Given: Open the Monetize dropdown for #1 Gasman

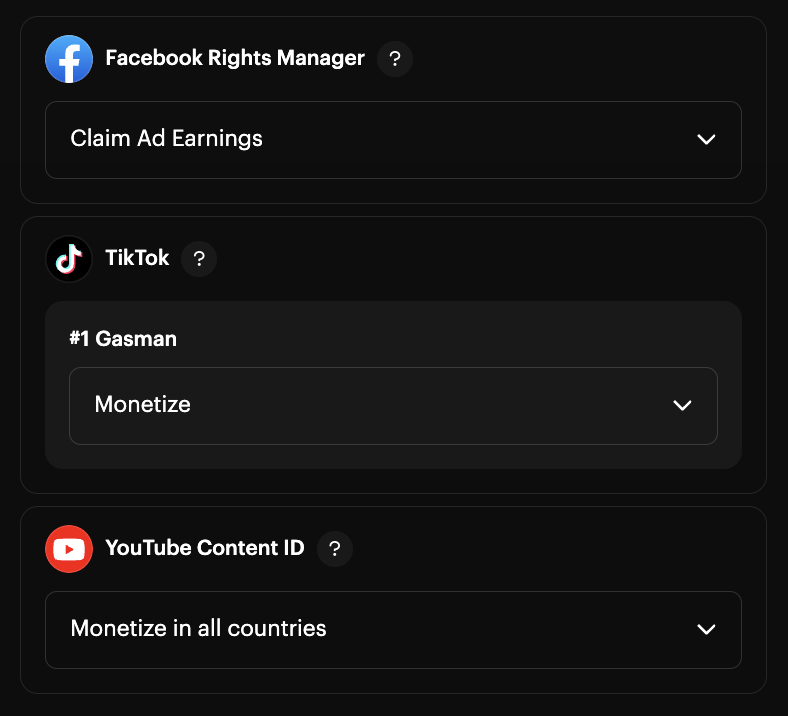Looking at the screenshot, I should pyautogui.click(x=393, y=405).
